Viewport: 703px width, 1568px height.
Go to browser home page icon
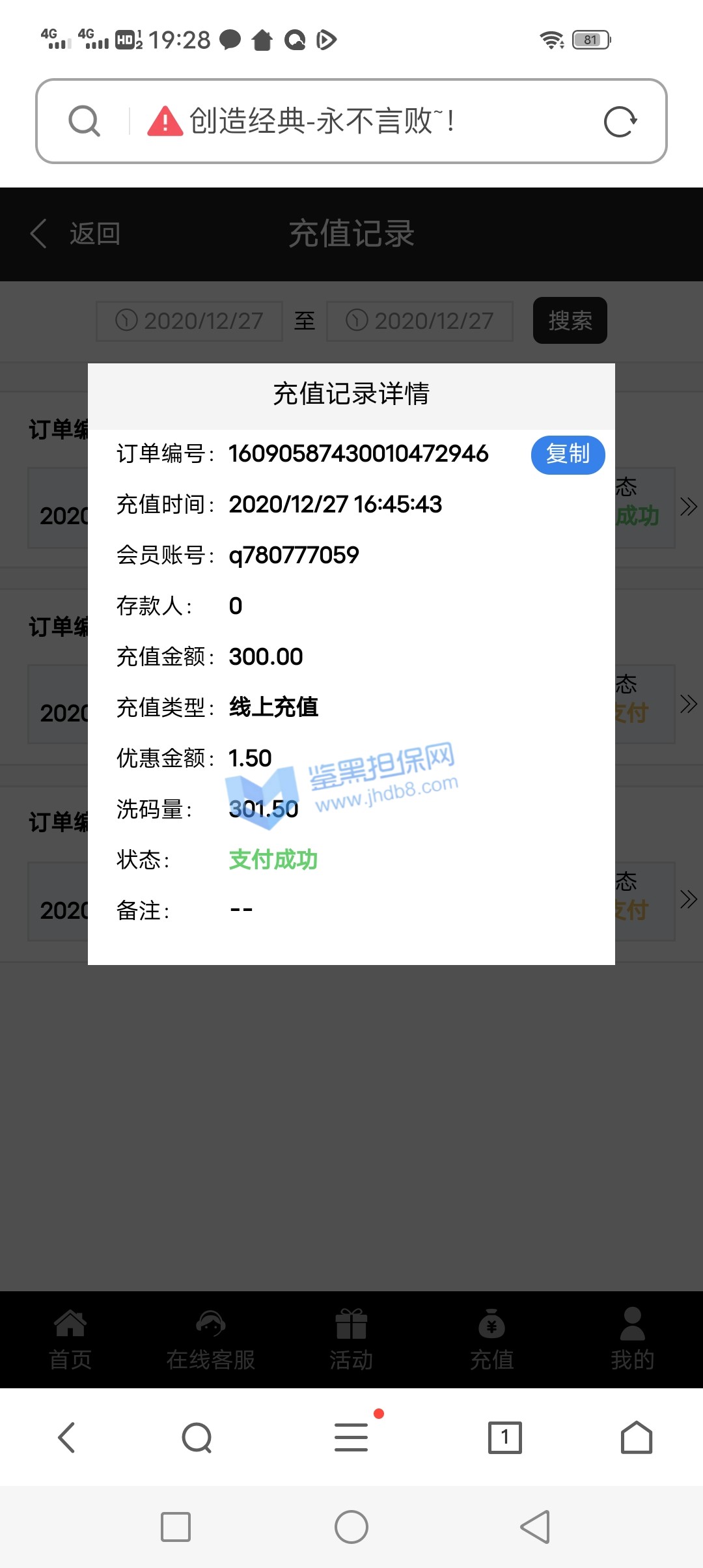coord(636,1437)
